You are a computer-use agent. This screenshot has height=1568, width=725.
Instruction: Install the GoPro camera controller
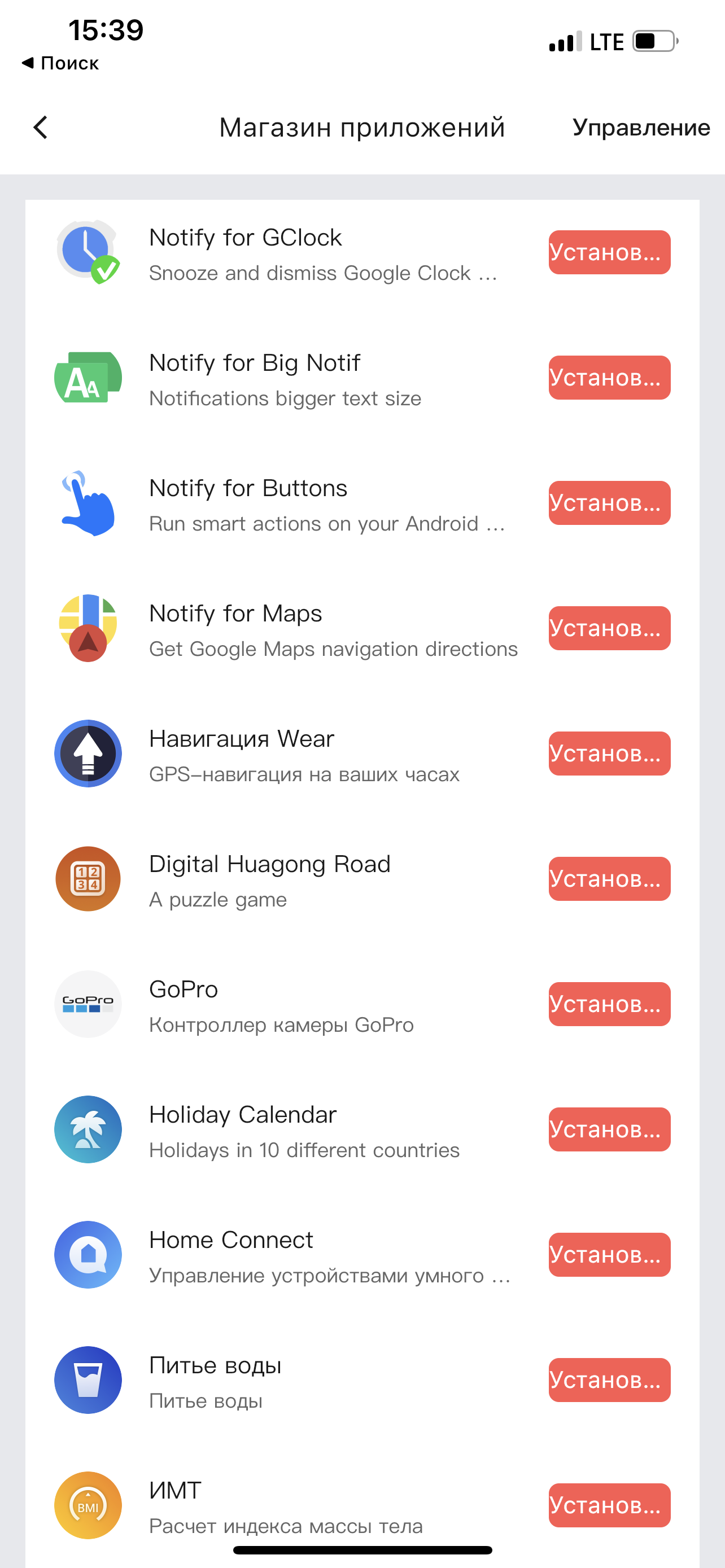point(609,1004)
